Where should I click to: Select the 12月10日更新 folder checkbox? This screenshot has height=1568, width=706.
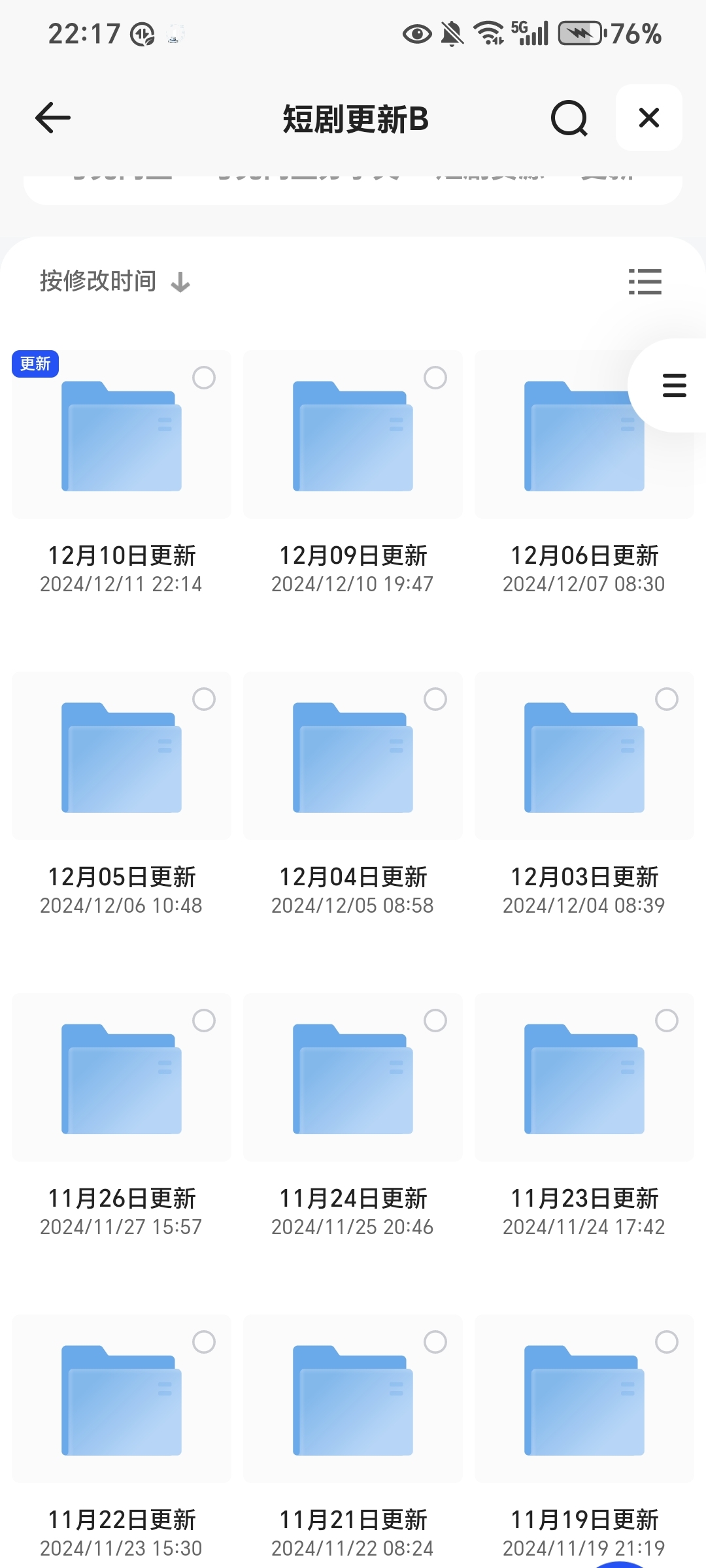pyautogui.click(x=204, y=378)
